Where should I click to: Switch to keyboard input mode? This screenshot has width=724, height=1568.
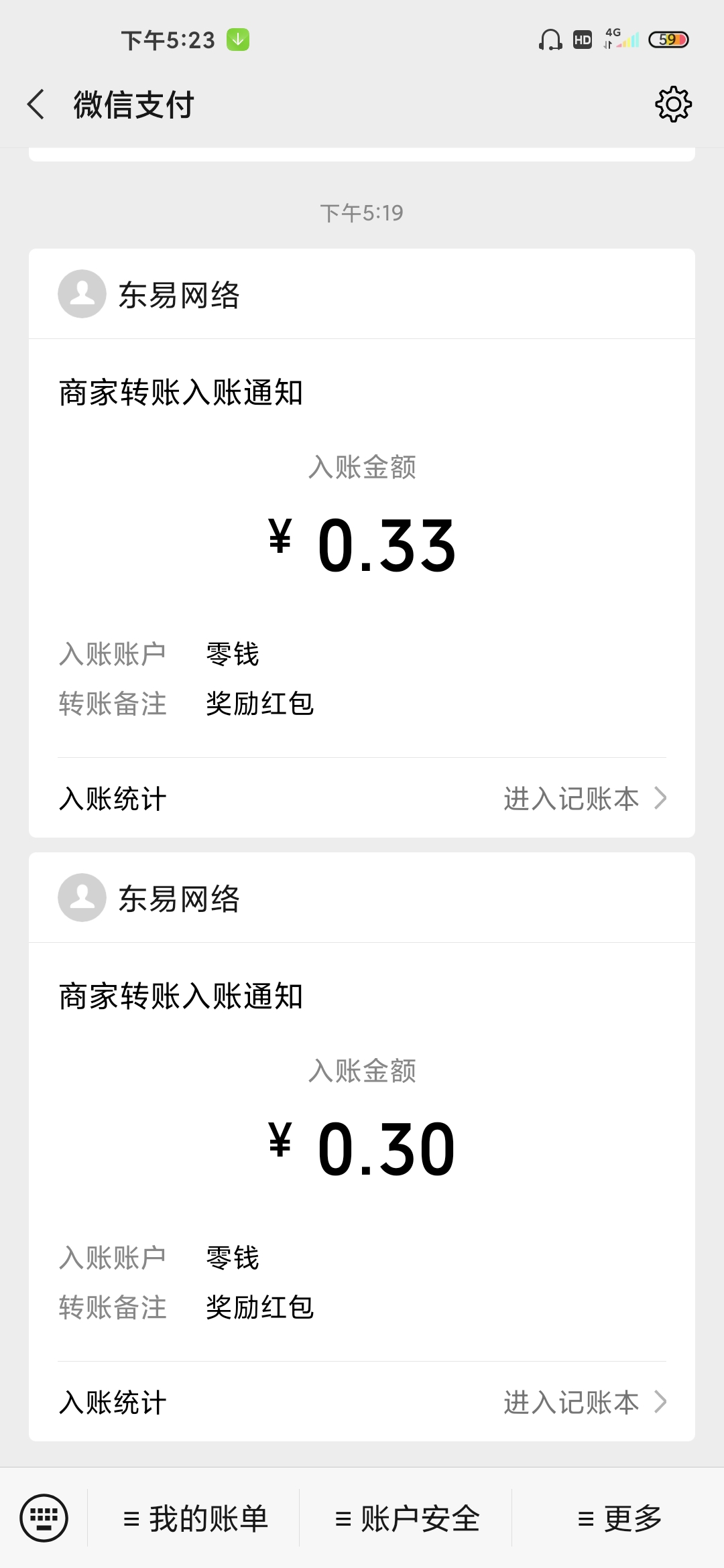pos(44,1518)
